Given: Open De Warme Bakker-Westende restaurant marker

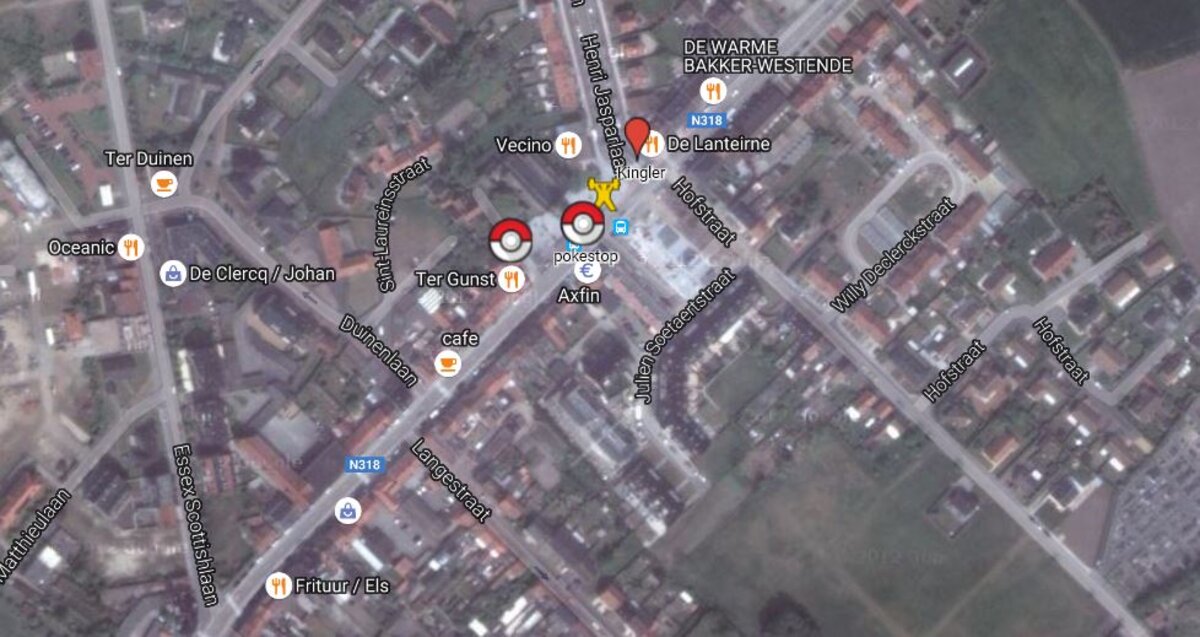Looking at the screenshot, I should (x=712, y=92).
